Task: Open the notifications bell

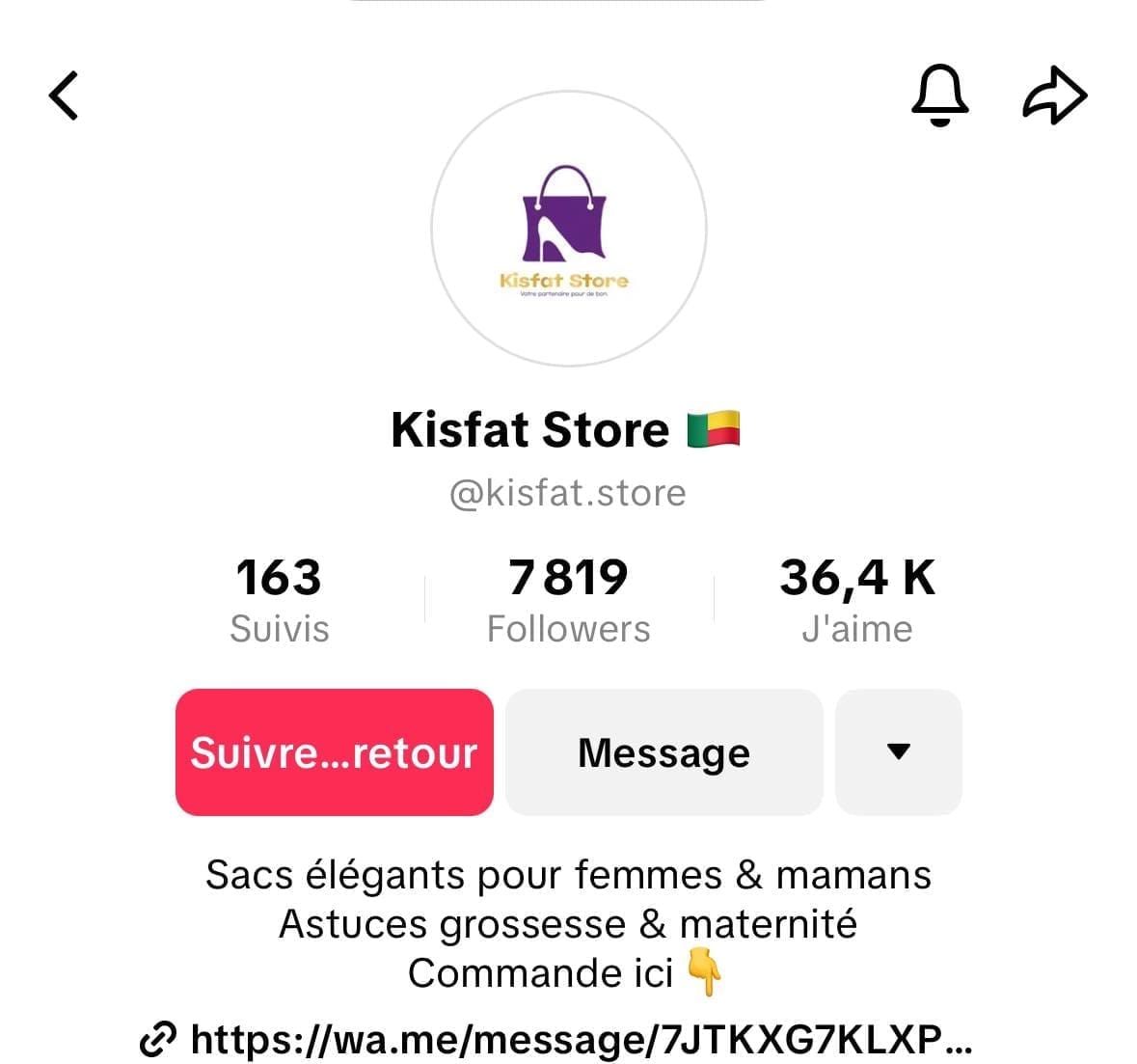Action: pos(939,95)
